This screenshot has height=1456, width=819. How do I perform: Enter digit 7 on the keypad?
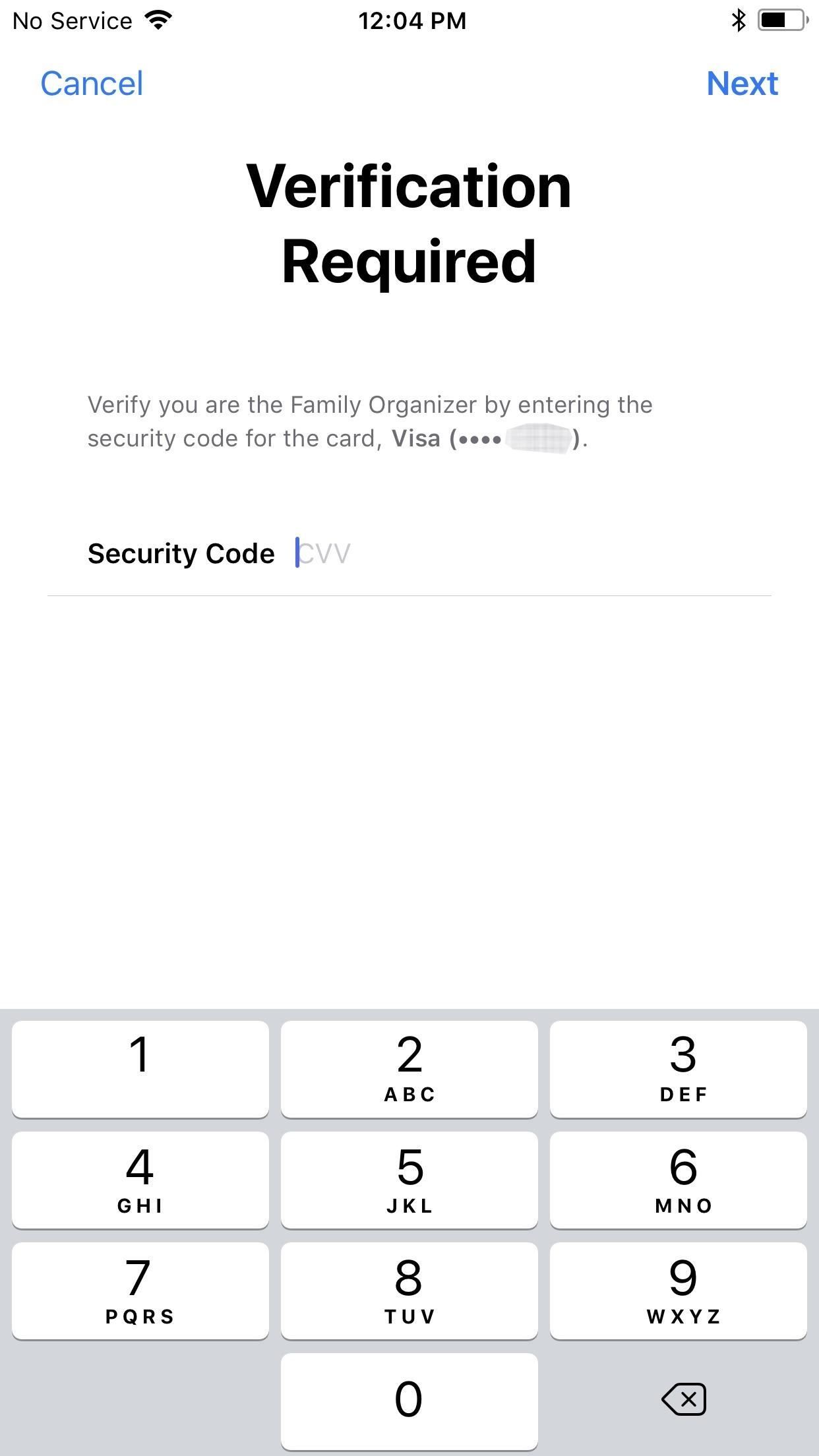click(x=140, y=1290)
